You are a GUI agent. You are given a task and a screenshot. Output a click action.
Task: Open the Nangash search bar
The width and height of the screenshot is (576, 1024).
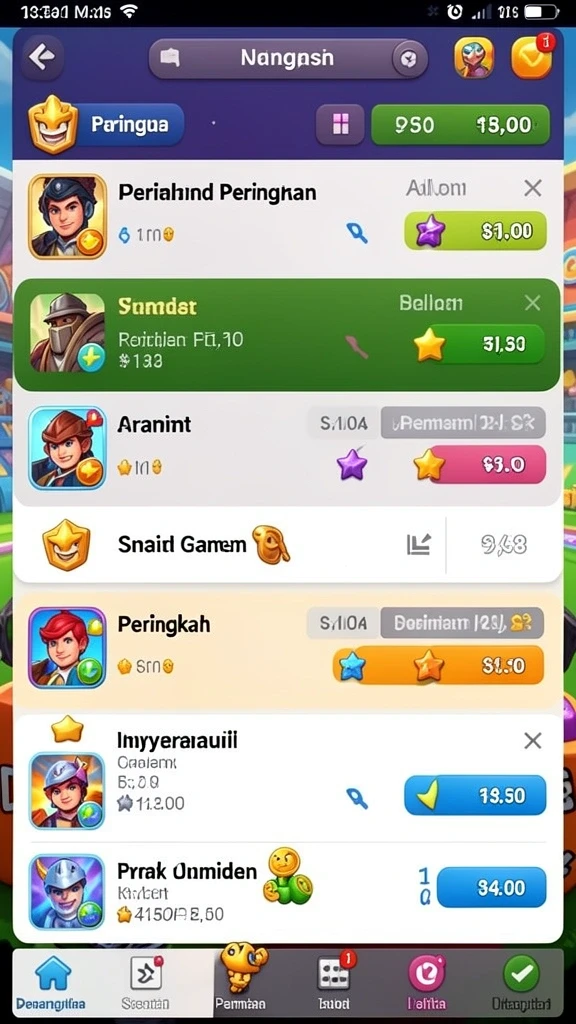click(x=288, y=59)
